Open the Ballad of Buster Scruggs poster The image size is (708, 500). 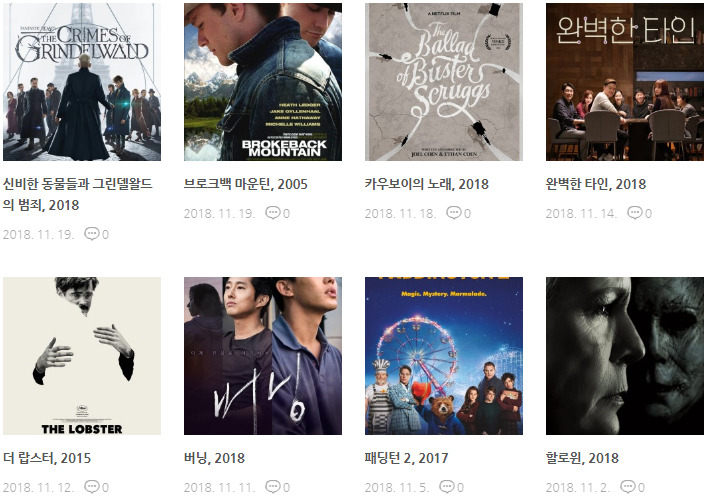[x=444, y=82]
